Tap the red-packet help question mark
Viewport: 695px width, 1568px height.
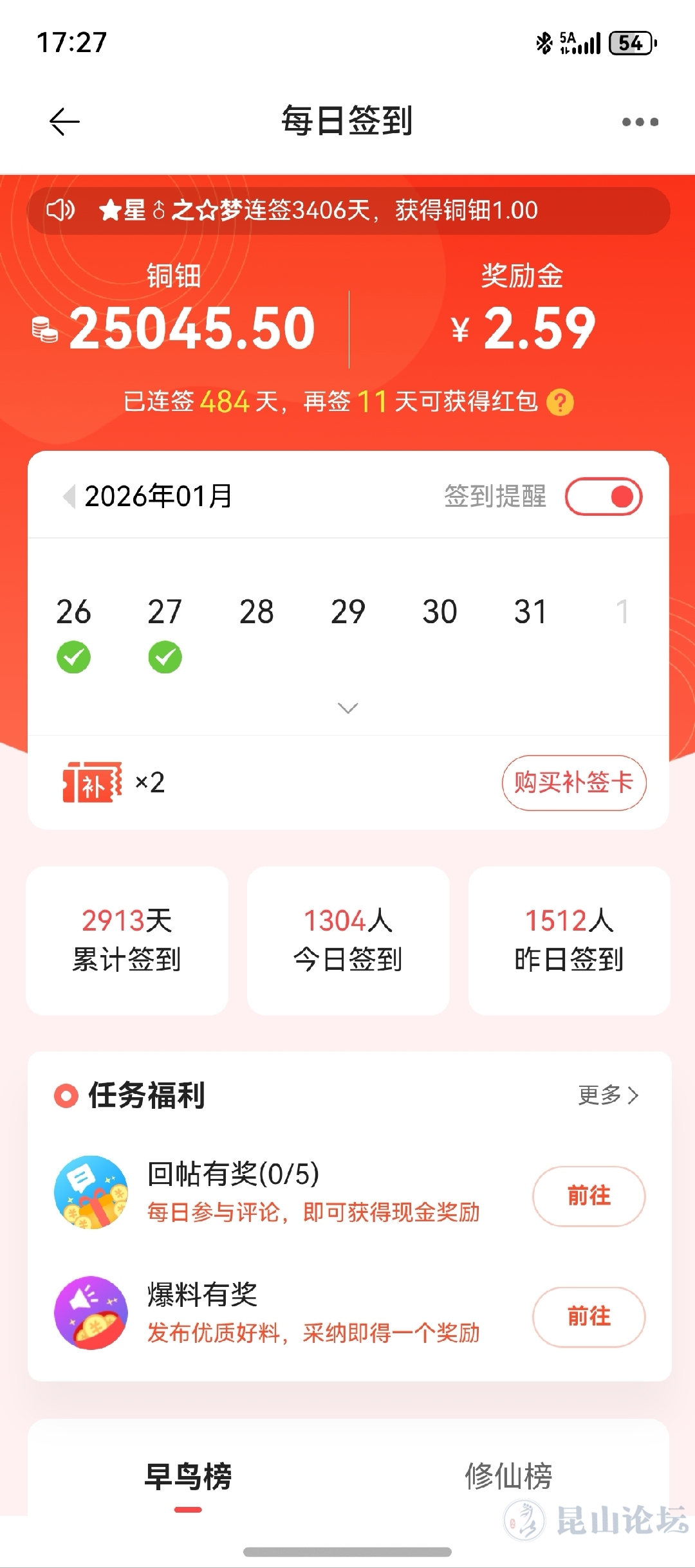pos(560,403)
